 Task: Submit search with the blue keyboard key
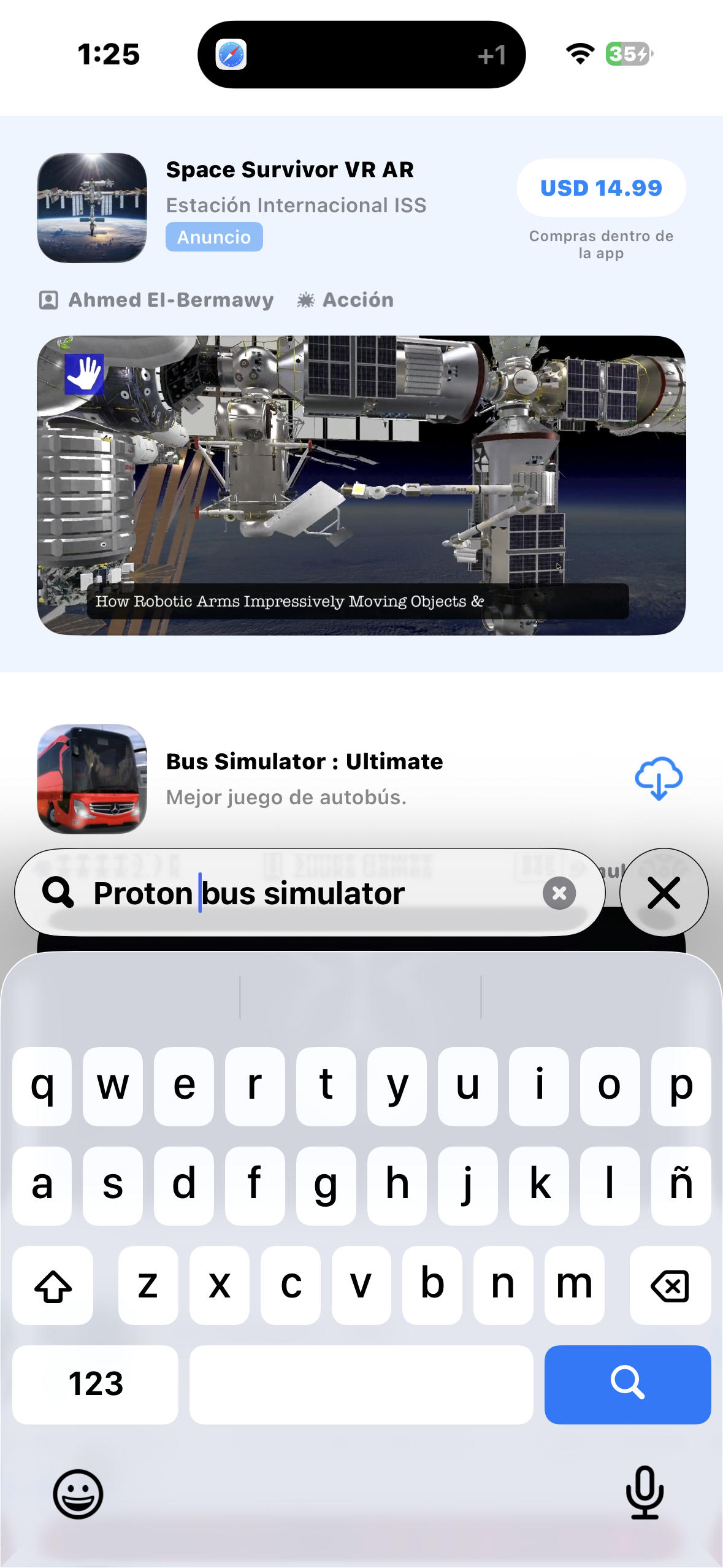tap(627, 1384)
